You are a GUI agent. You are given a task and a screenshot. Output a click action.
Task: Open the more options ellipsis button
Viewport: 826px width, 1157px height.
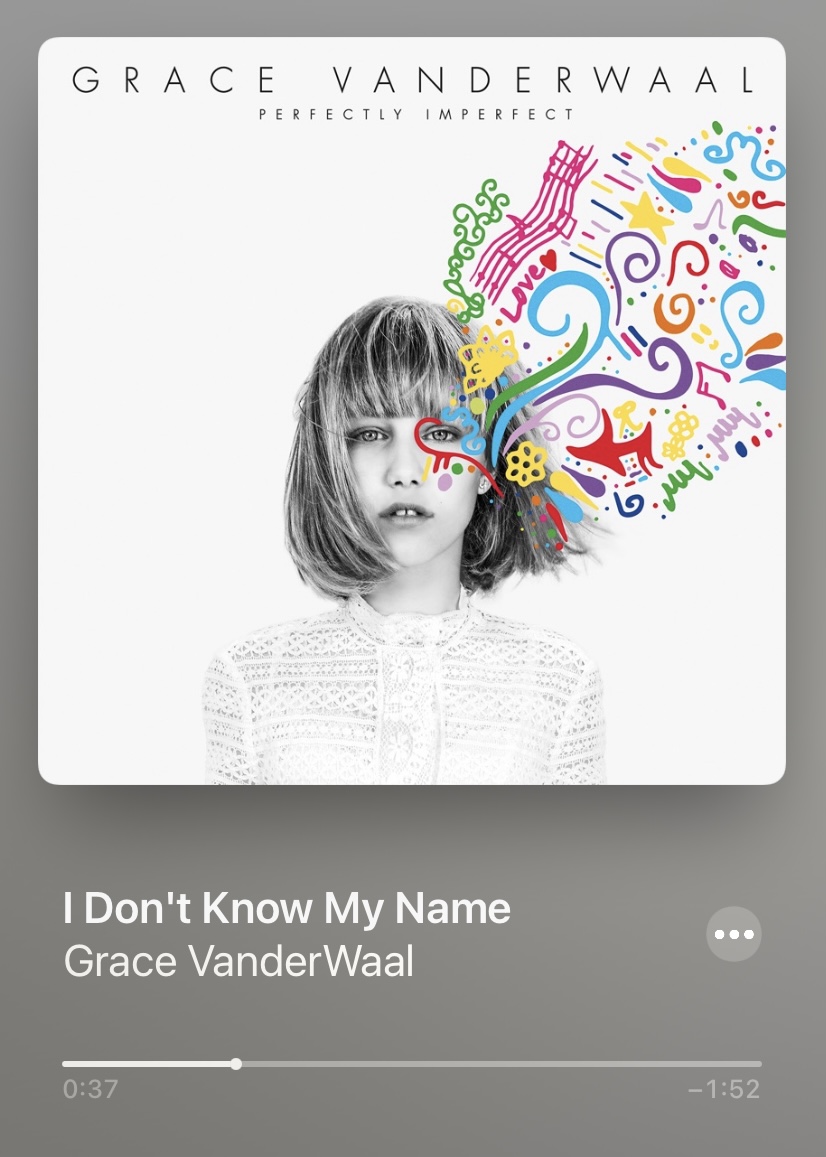733,934
